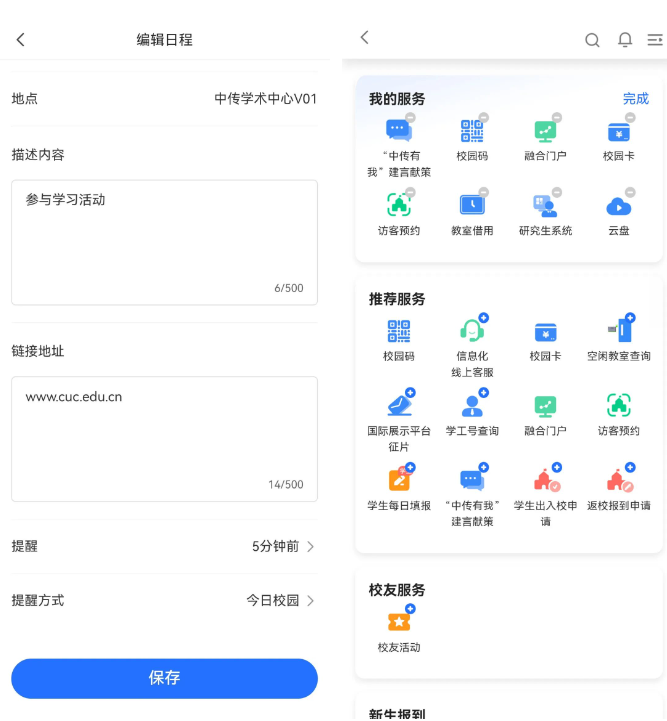
Task: Open the notifications bell
Action: point(625,40)
